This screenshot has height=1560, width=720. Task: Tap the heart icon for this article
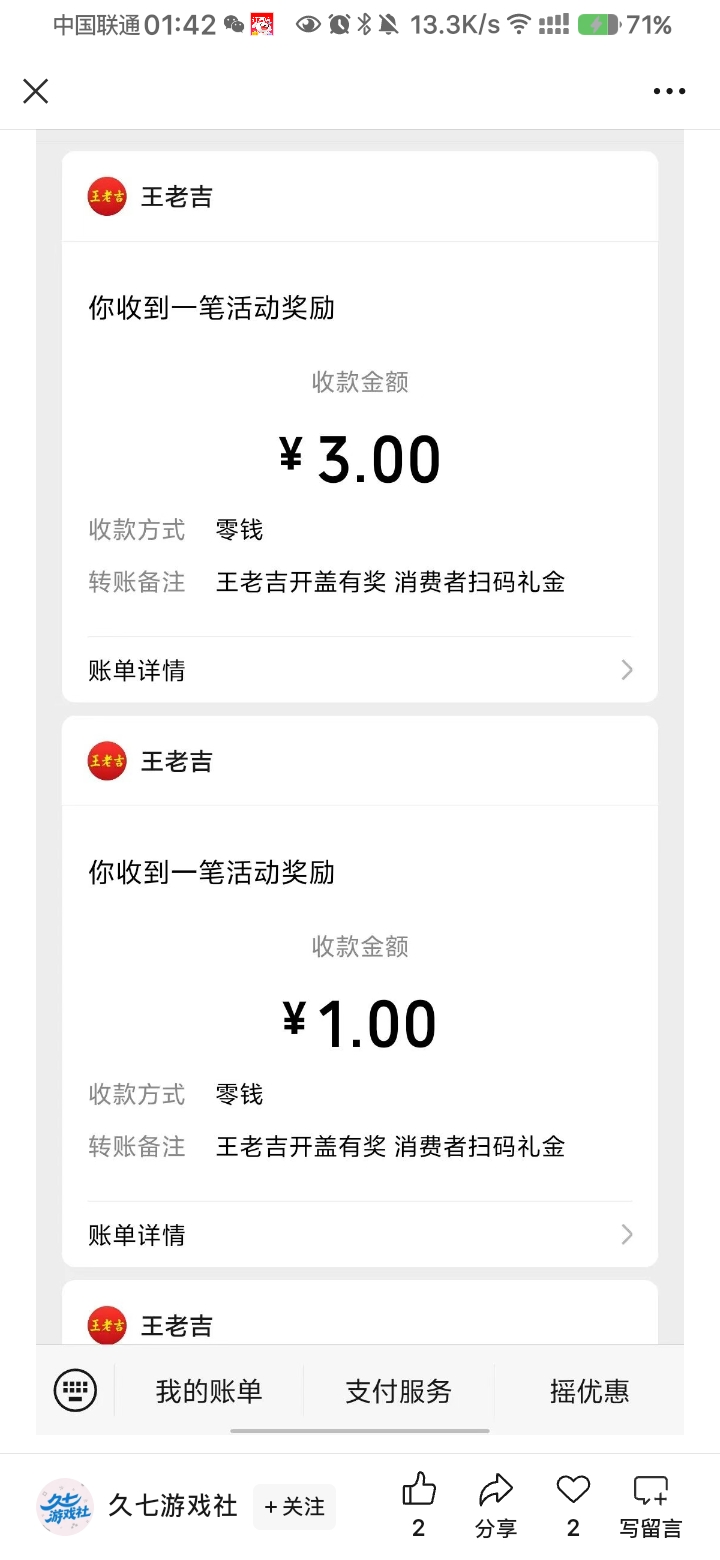573,1505
